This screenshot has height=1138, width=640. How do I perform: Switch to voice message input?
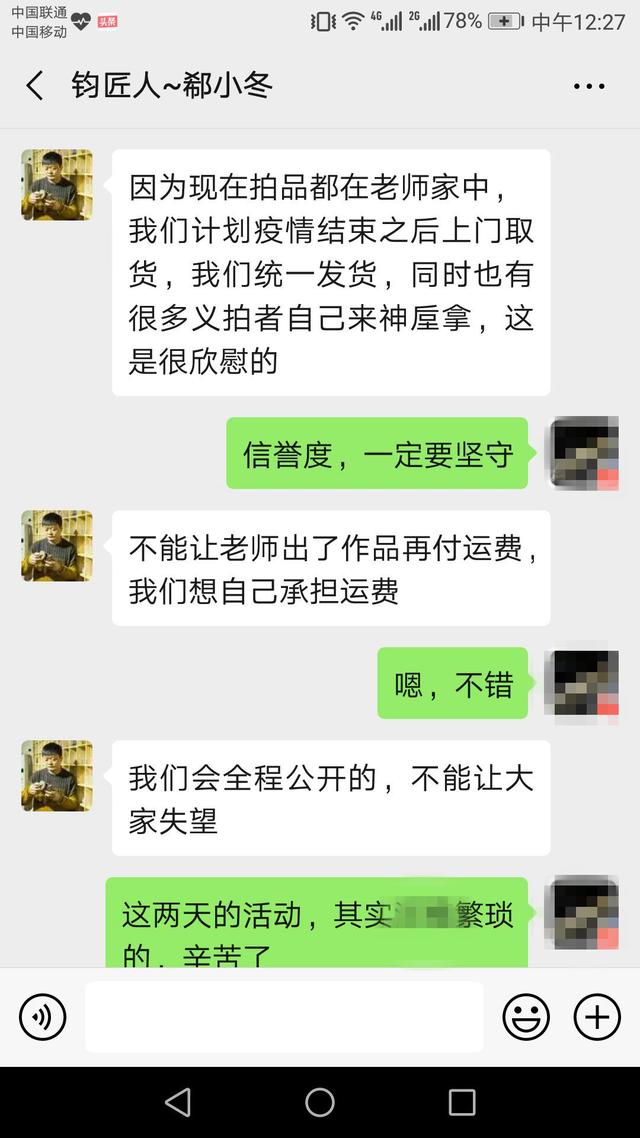(43, 1017)
